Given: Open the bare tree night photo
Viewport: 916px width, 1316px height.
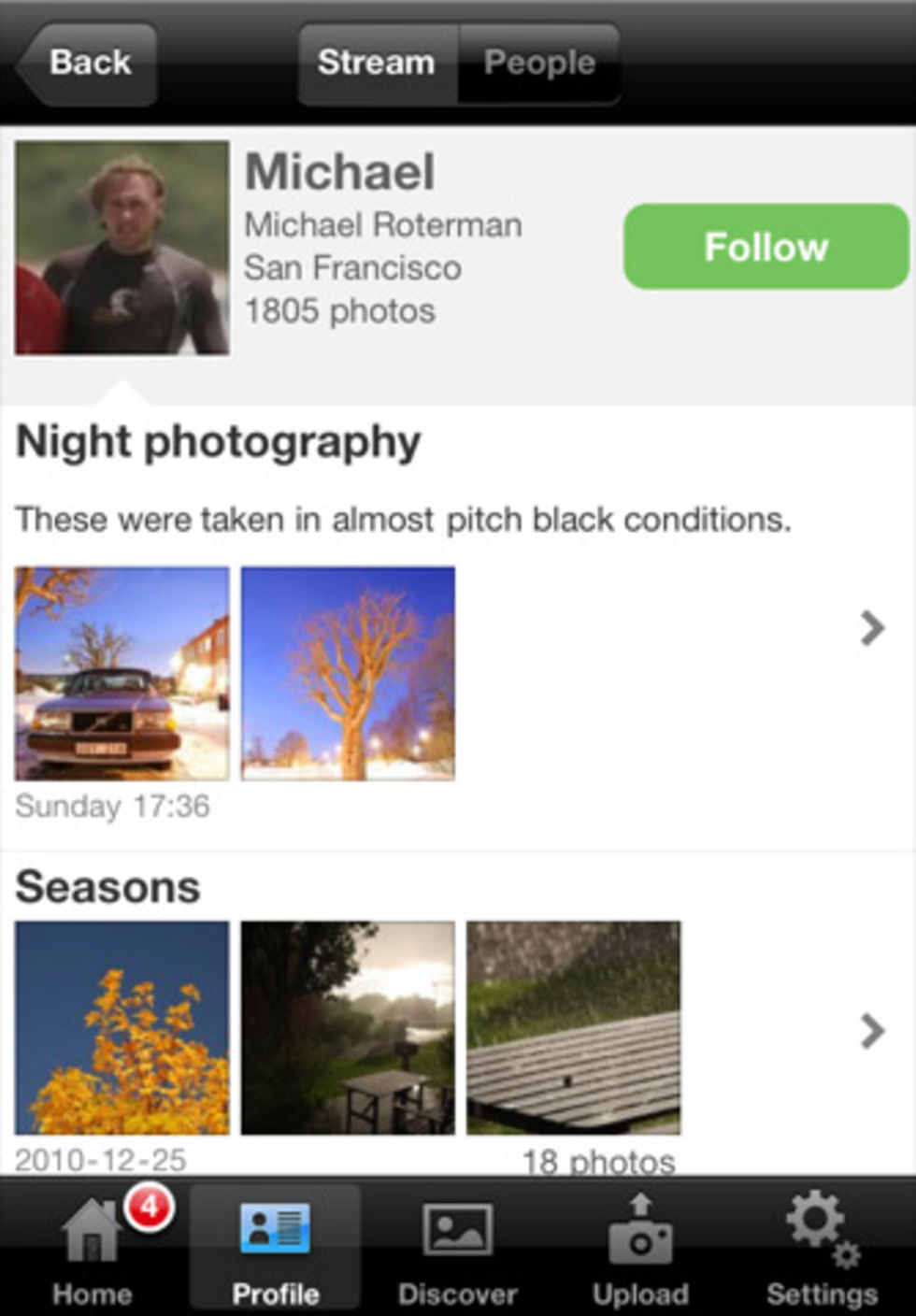Looking at the screenshot, I should point(348,673).
